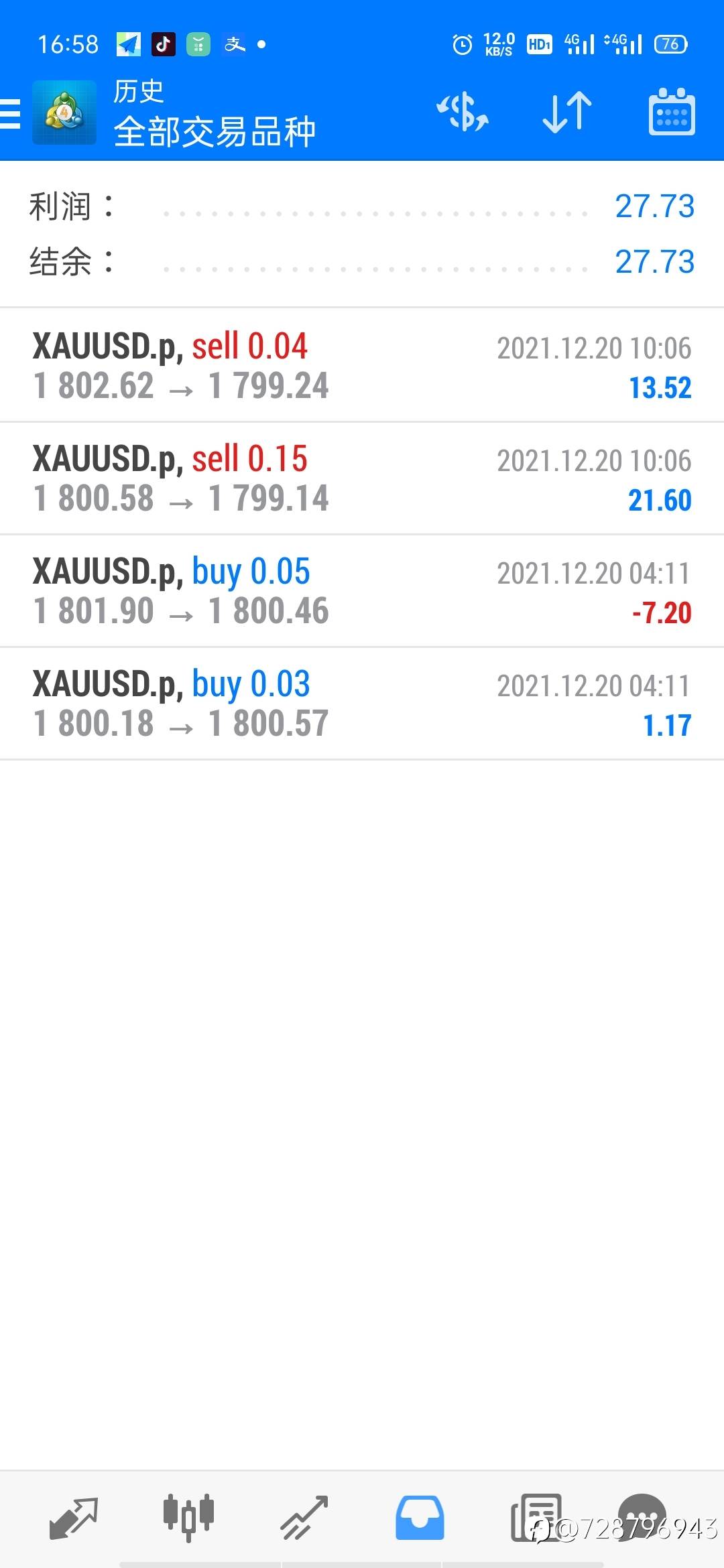
Task: Go to the candlestick Chart tab
Action: tap(188, 1517)
